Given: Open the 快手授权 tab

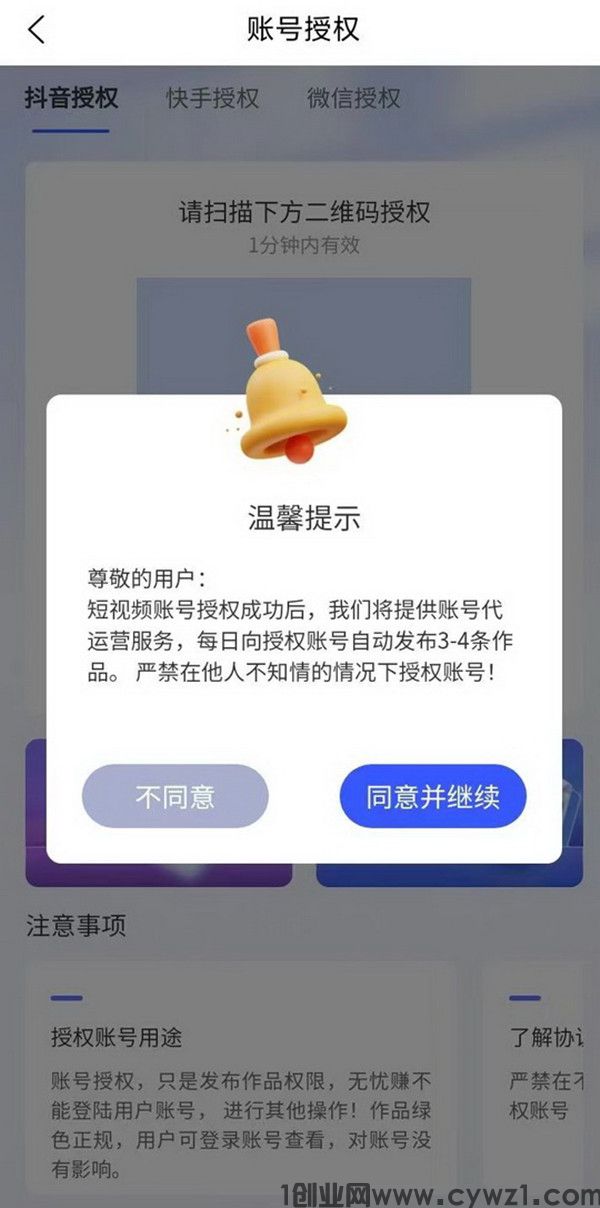Looking at the screenshot, I should 212,98.
